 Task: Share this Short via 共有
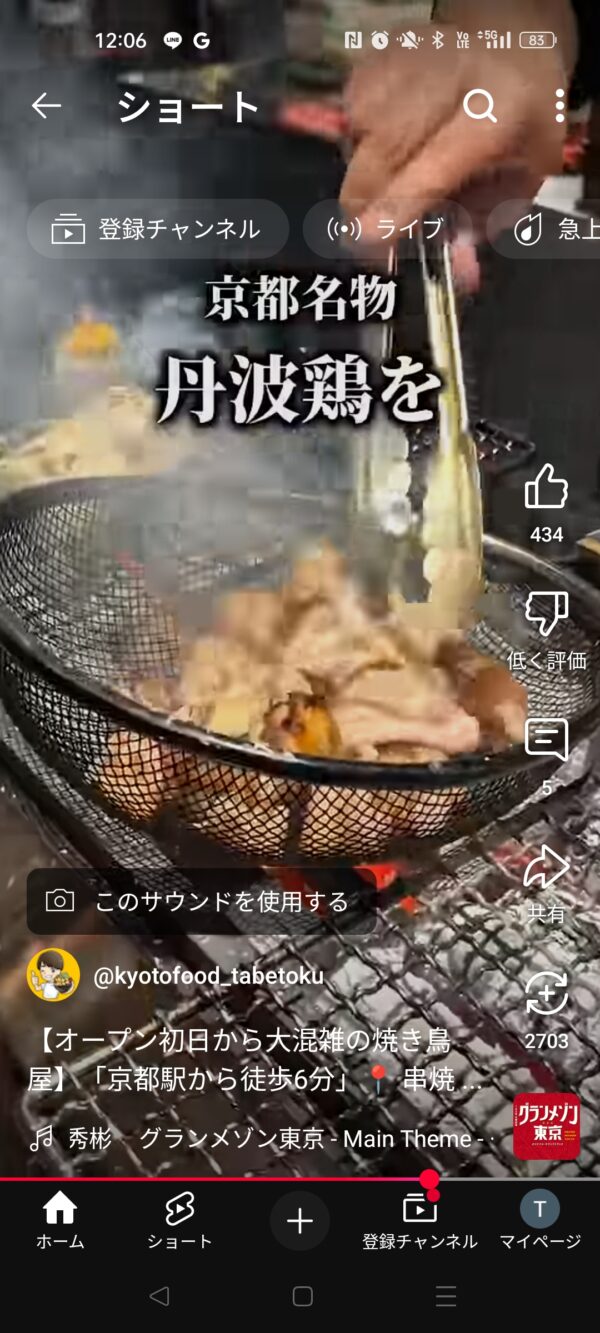click(546, 866)
